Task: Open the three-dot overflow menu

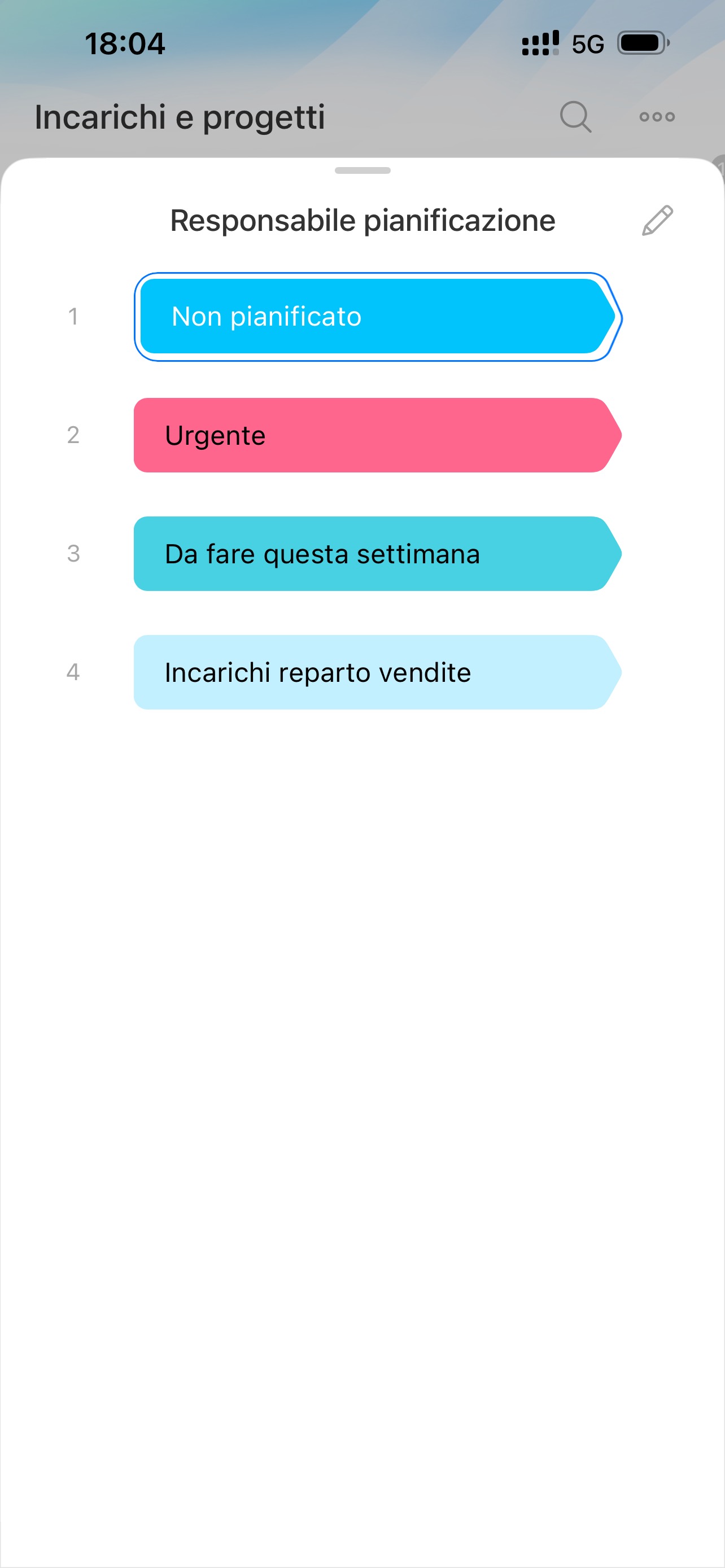Action: tap(657, 116)
